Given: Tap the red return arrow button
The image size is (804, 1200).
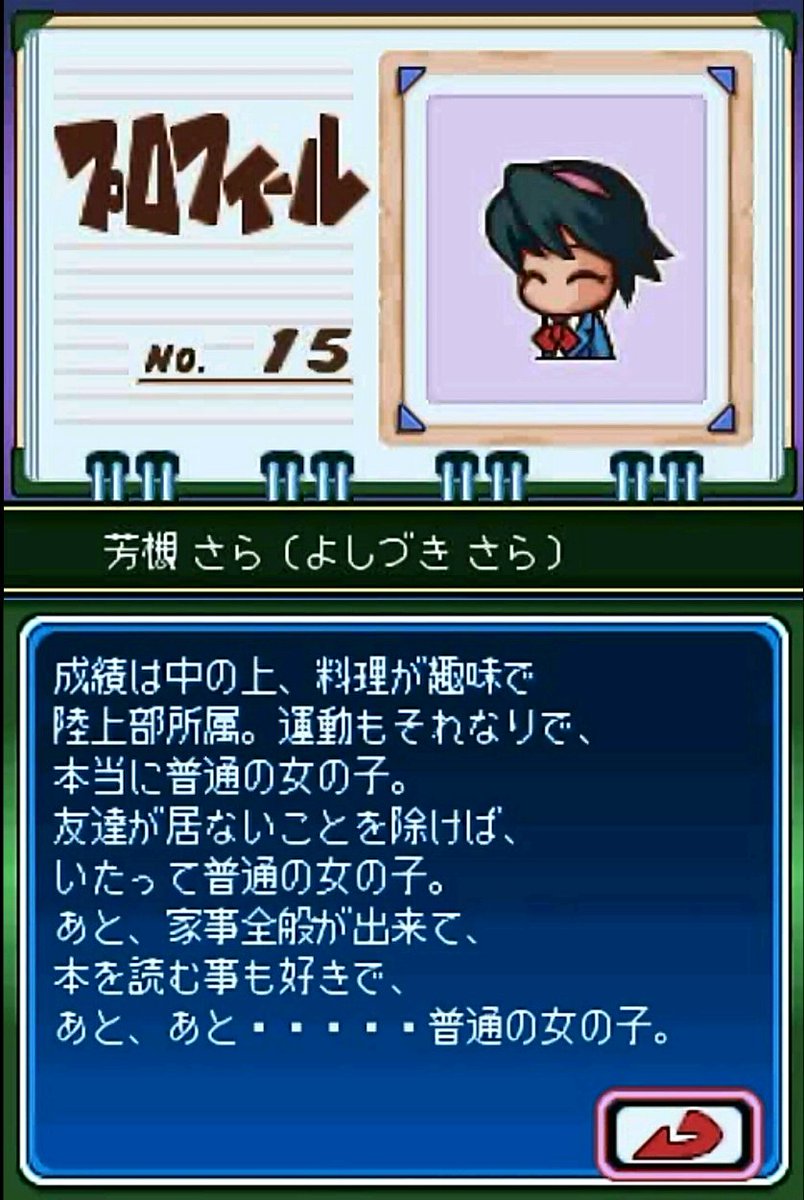Looking at the screenshot, I should [680, 1134].
